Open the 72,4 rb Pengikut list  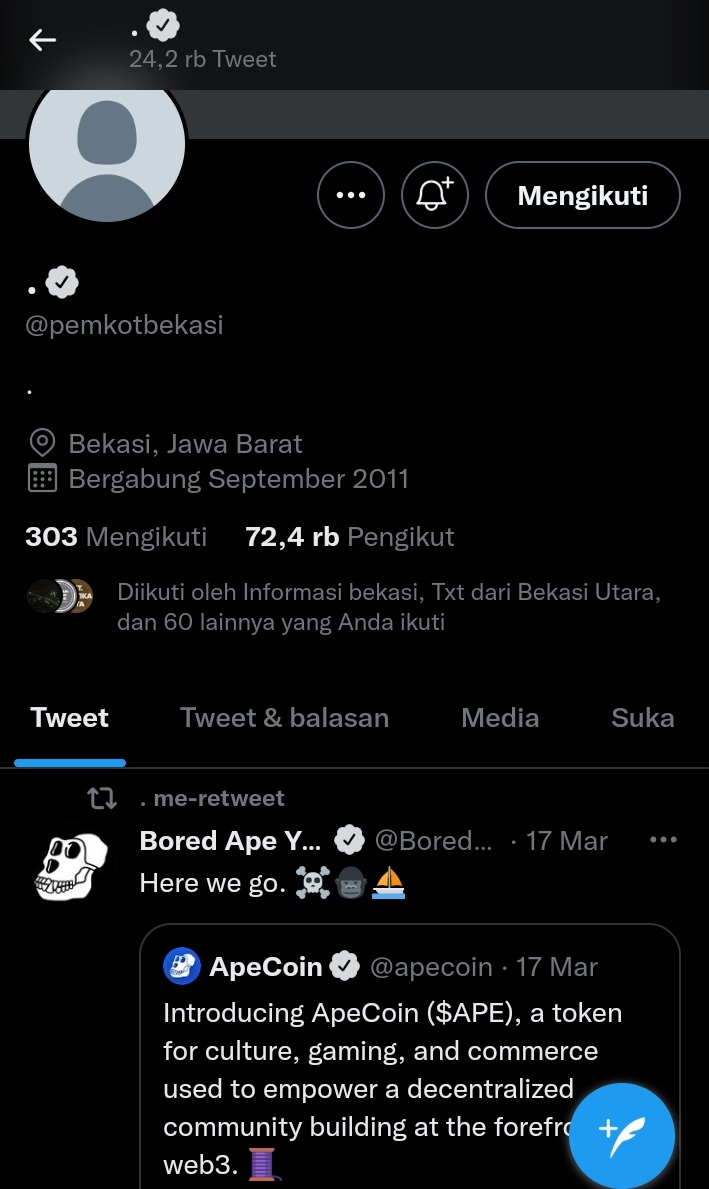[x=350, y=536]
